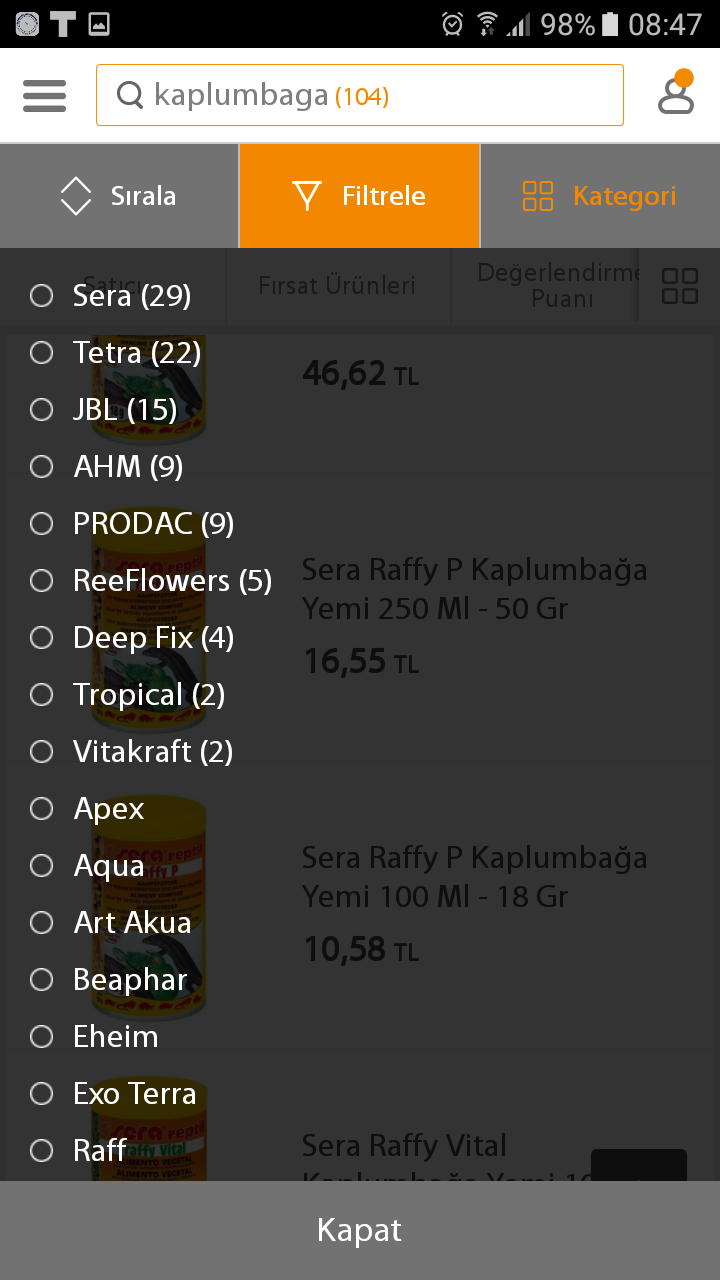This screenshot has width=720, height=1280.
Task: Pick the PRODAC (9) brand filter
Action: [132, 523]
